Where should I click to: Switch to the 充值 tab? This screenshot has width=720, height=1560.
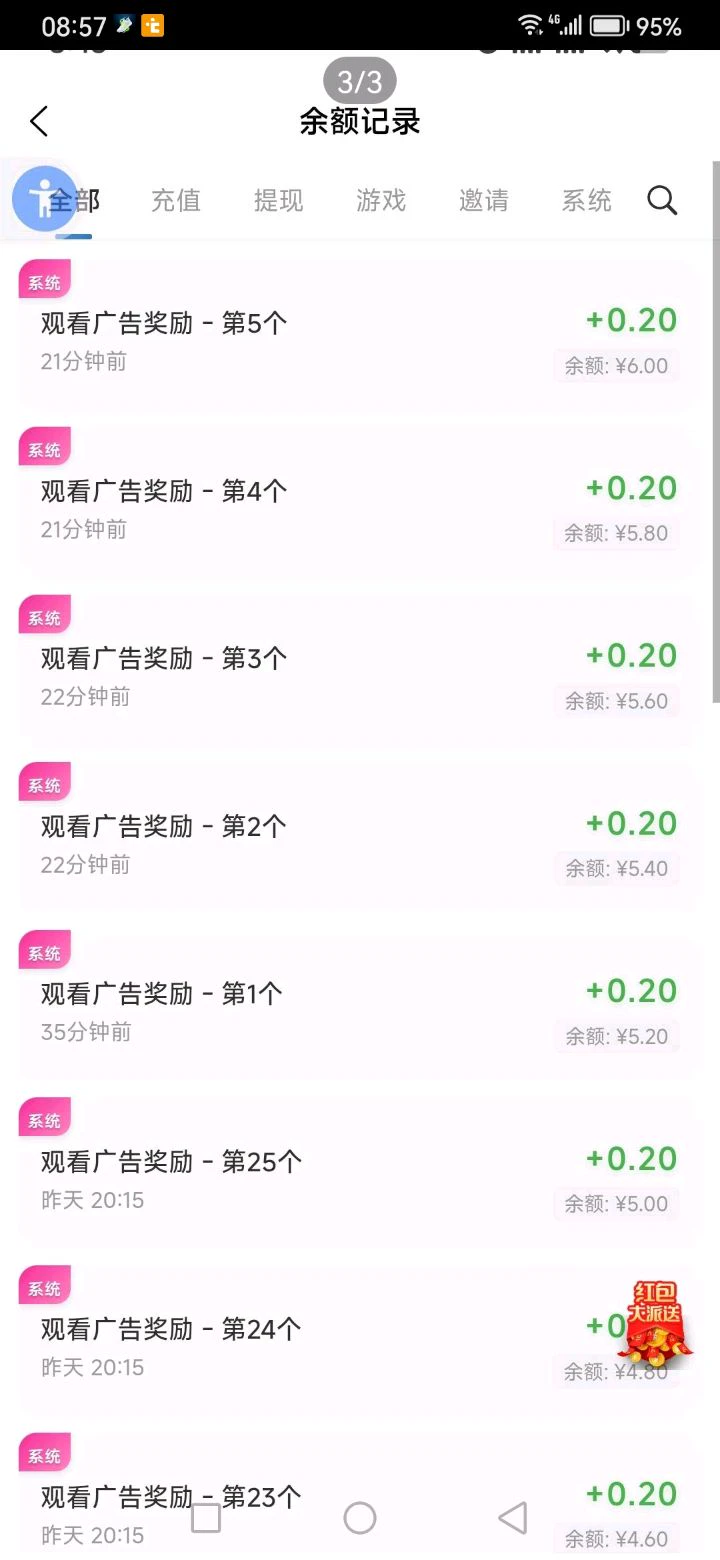click(176, 201)
